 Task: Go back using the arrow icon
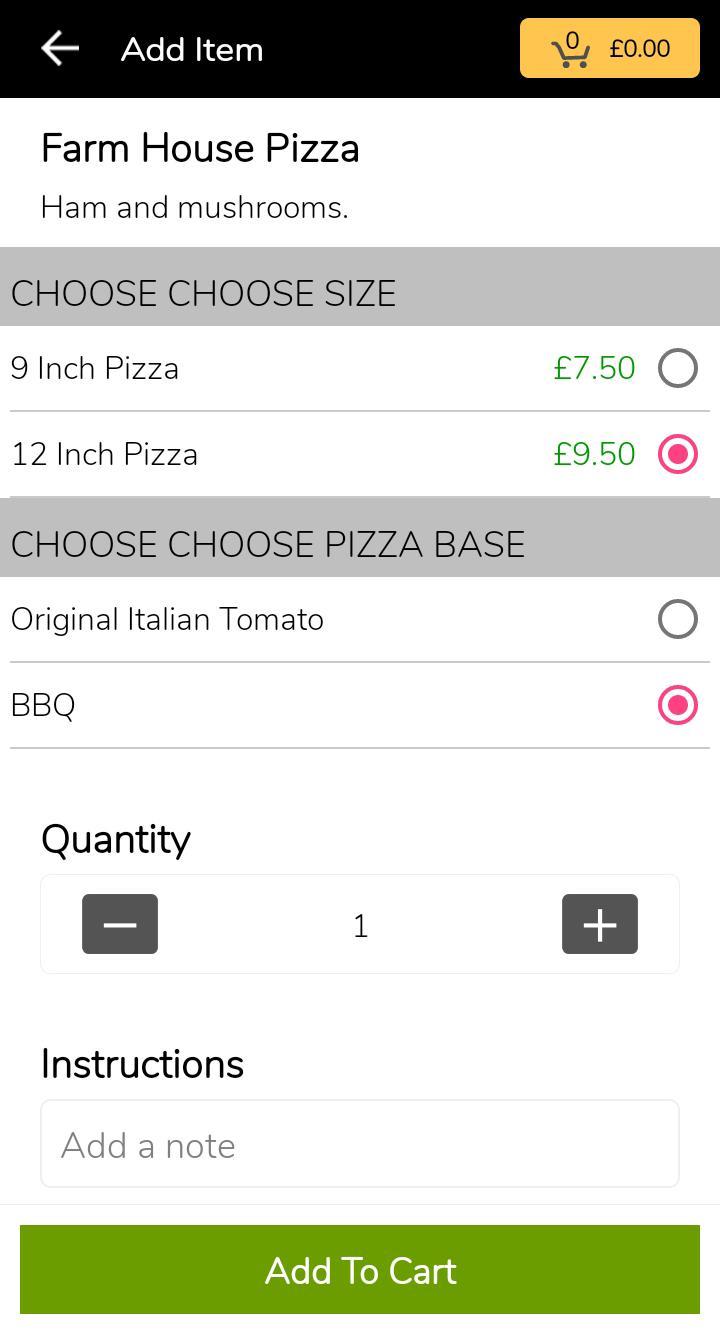pos(60,48)
